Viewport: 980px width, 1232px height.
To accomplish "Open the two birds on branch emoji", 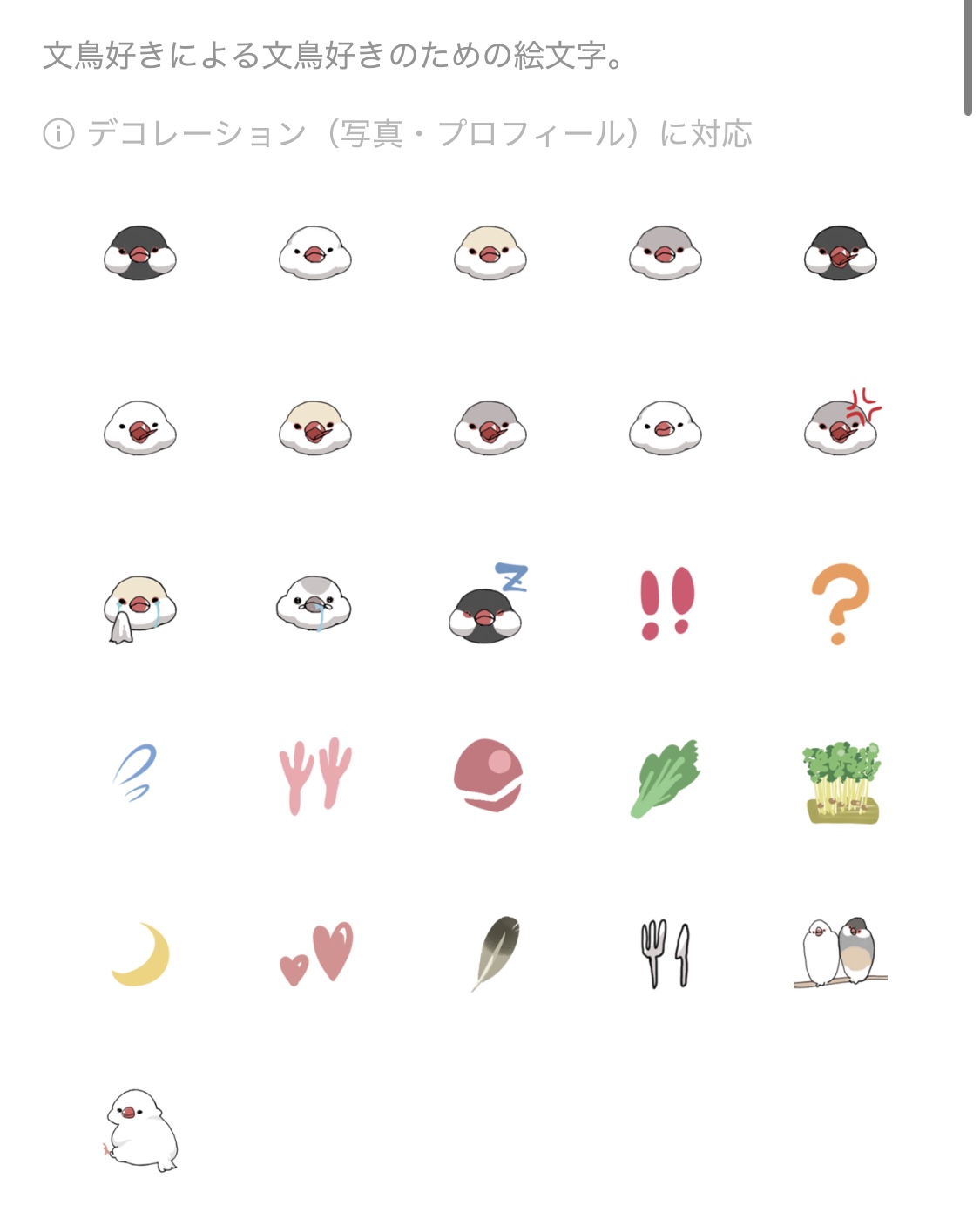I will [x=840, y=953].
